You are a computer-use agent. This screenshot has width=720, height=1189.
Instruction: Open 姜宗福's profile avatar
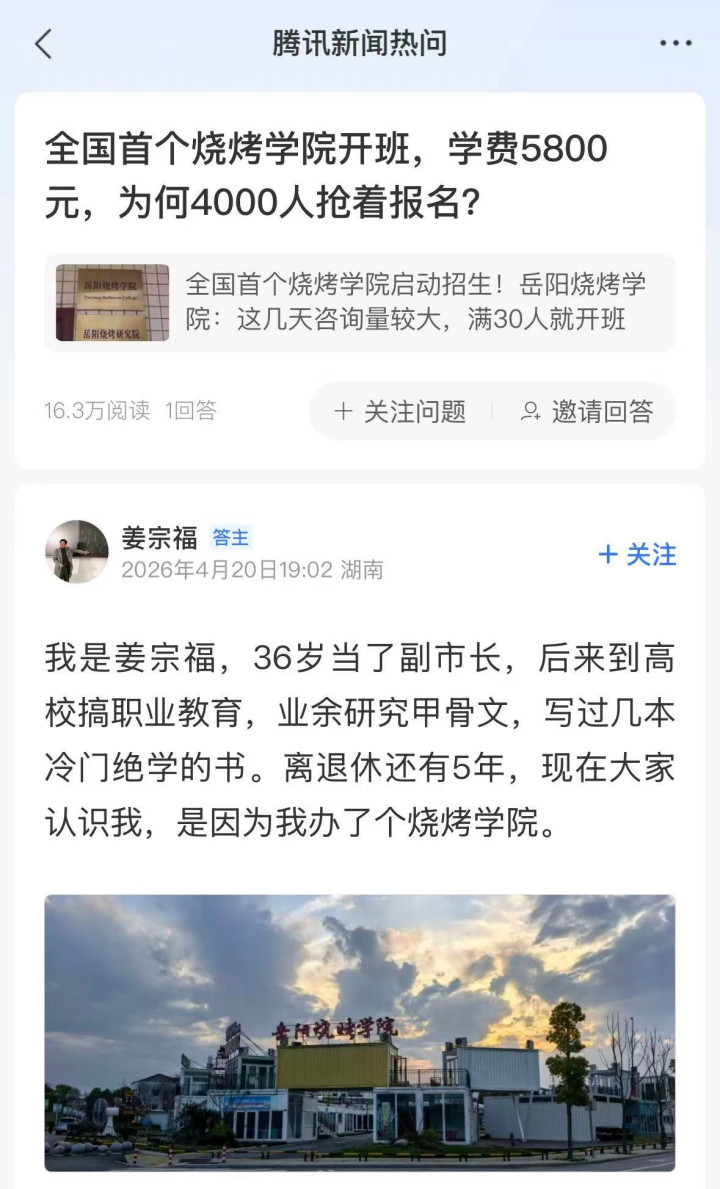coord(77,551)
